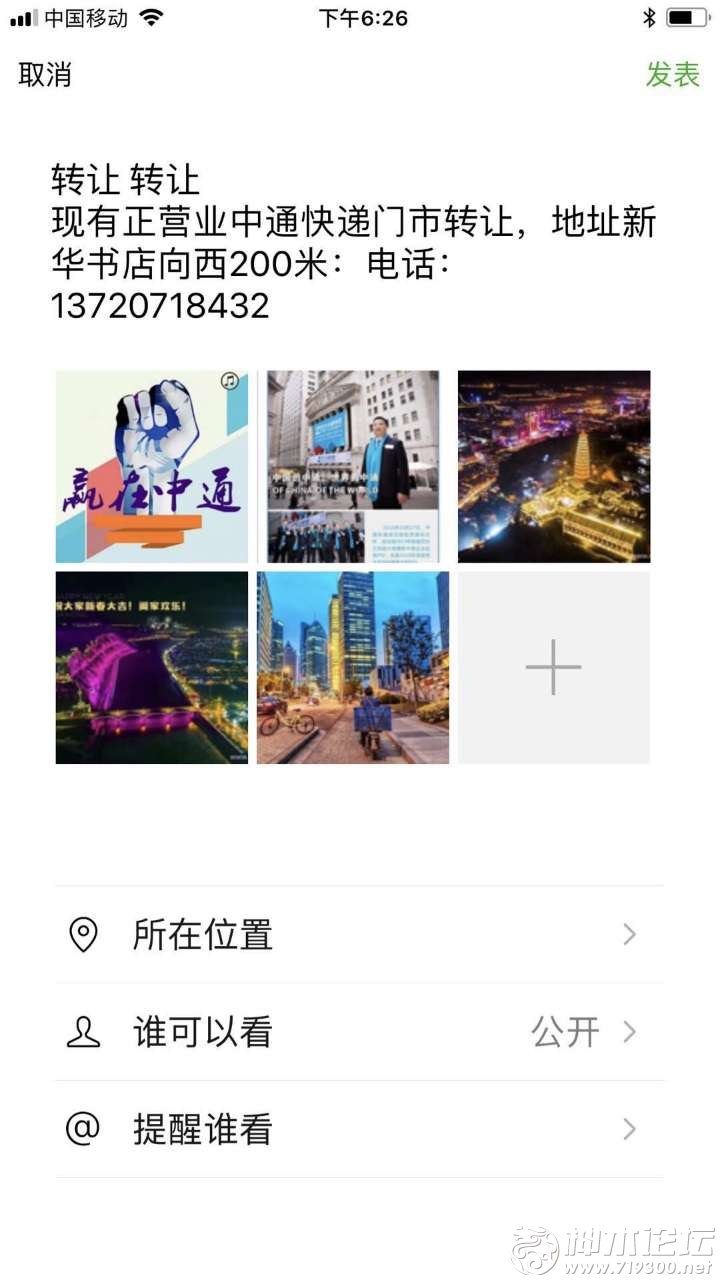720x1280 pixels.
Task: Open the 赢在中通 fist image
Action: (x=152, y=467)
